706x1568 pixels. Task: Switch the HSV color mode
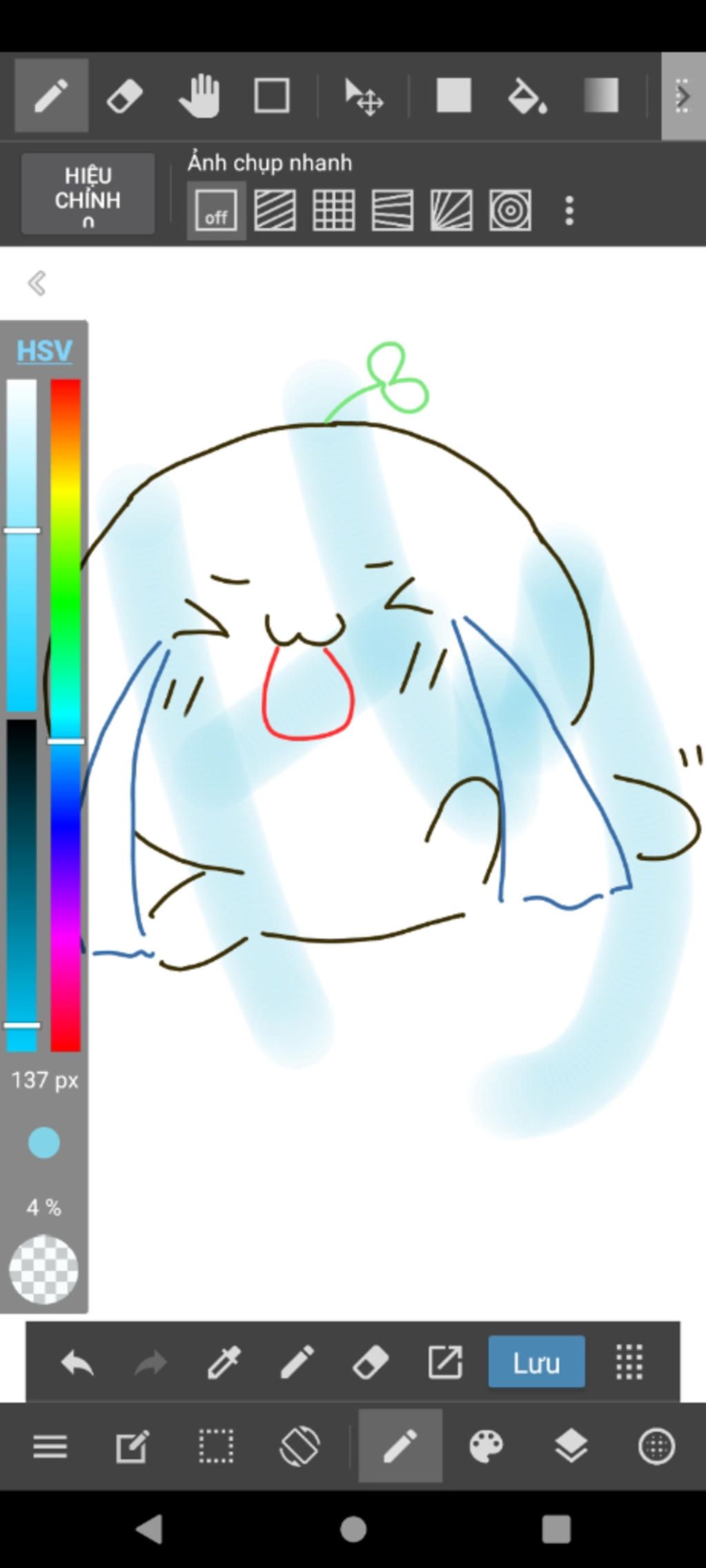point(44,350)
